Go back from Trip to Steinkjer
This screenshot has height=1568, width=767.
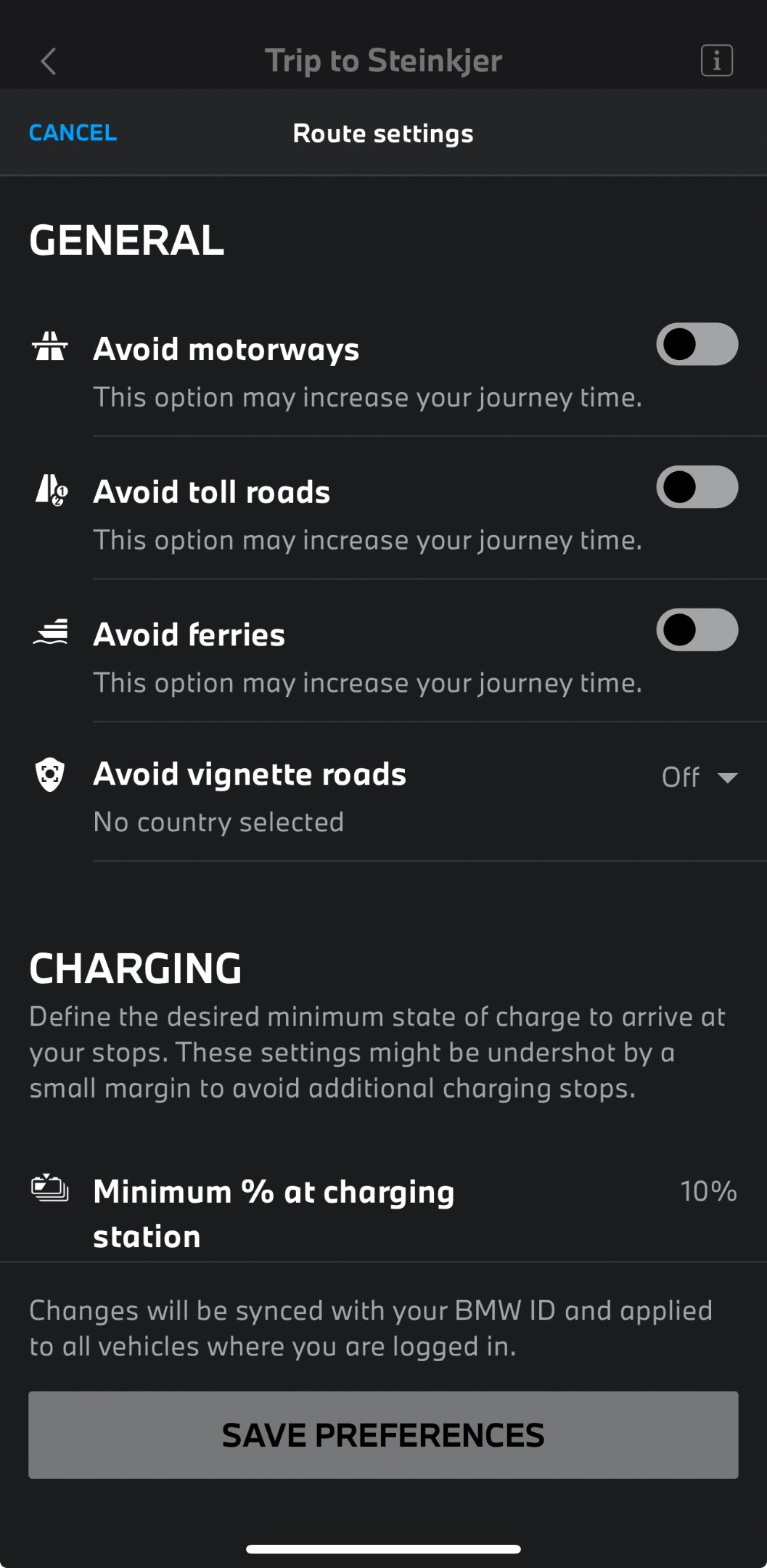(x=49, y=62)
